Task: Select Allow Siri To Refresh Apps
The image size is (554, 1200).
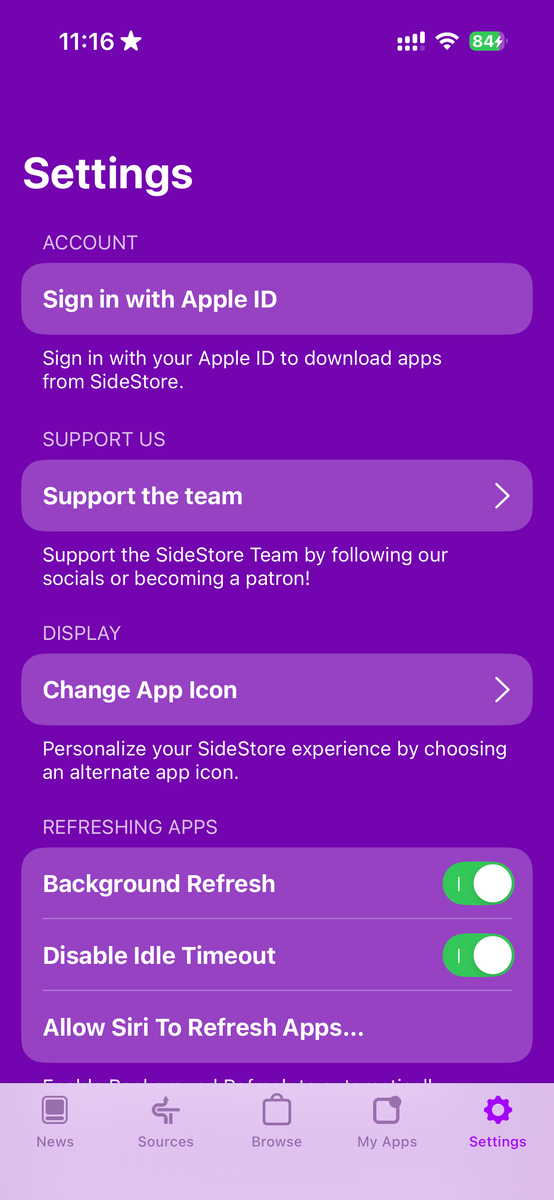Action: [x=277, y=1027]
